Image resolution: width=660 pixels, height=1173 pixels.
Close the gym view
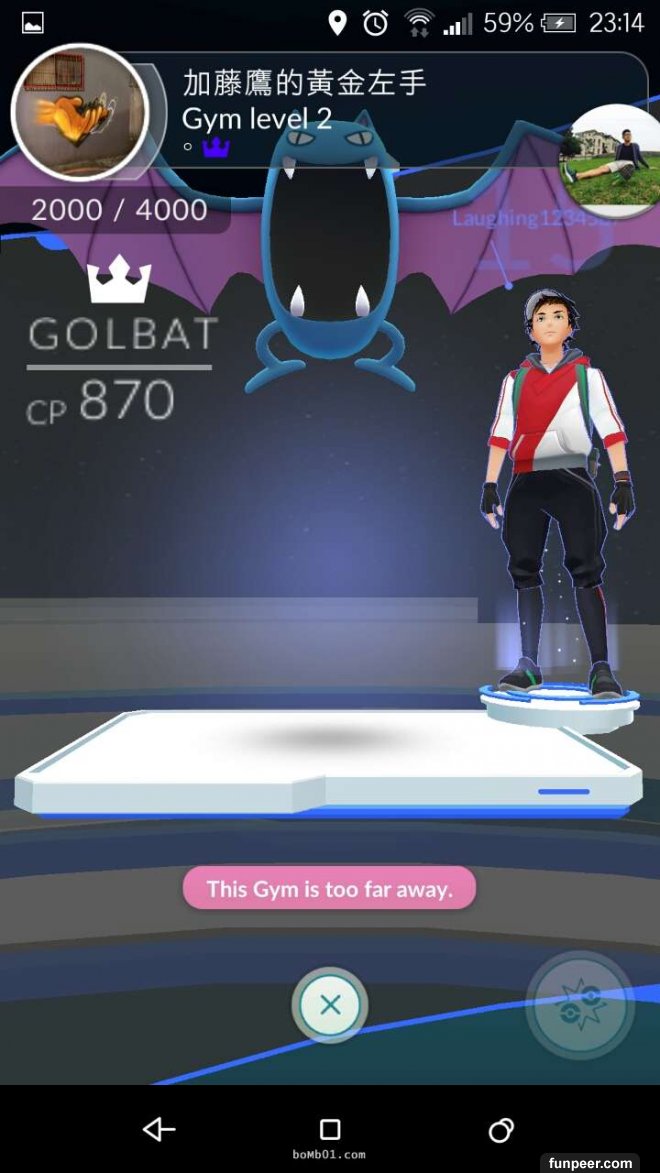coord(330,1005)
